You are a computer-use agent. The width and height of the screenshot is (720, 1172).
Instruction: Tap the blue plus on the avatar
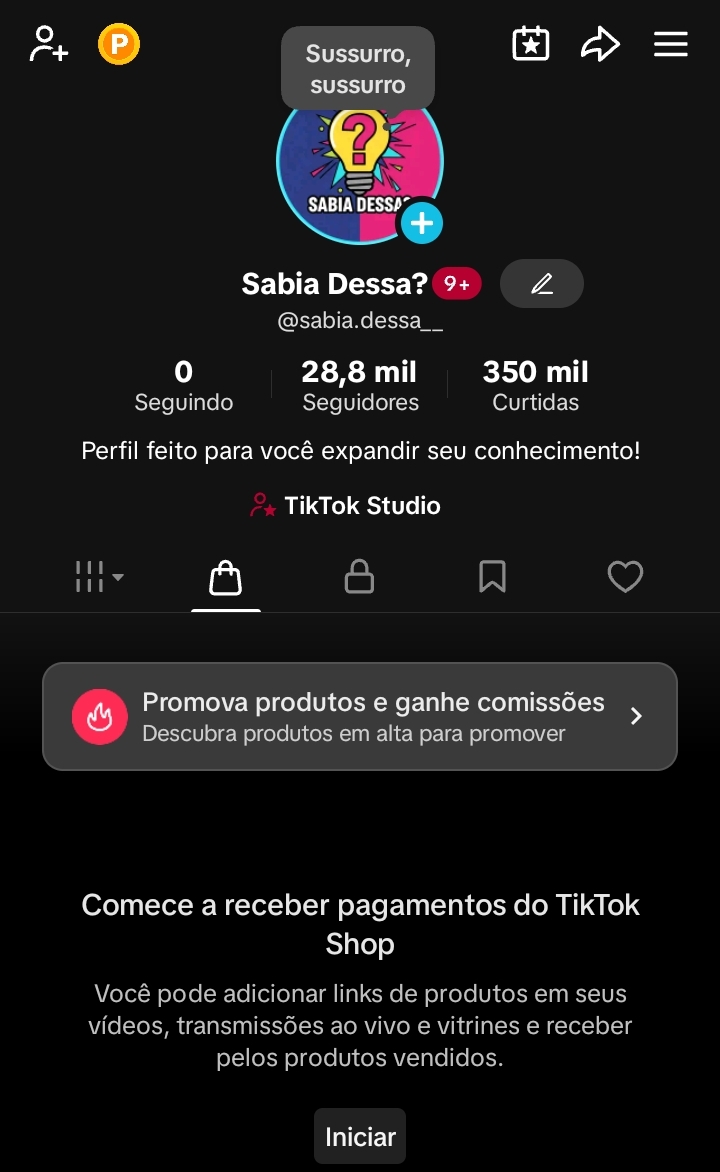[422, 222]
